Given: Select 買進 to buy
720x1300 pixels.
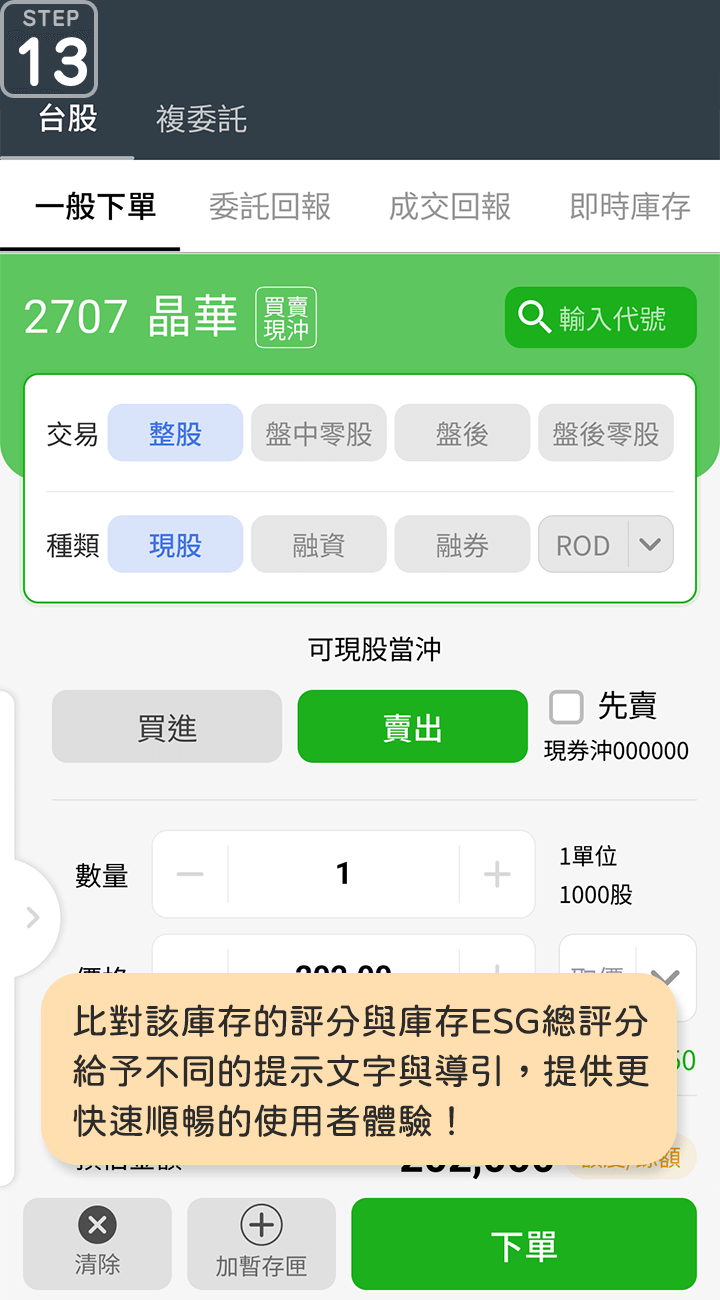Looking at the screenshot, I should (x=167, y=727).
